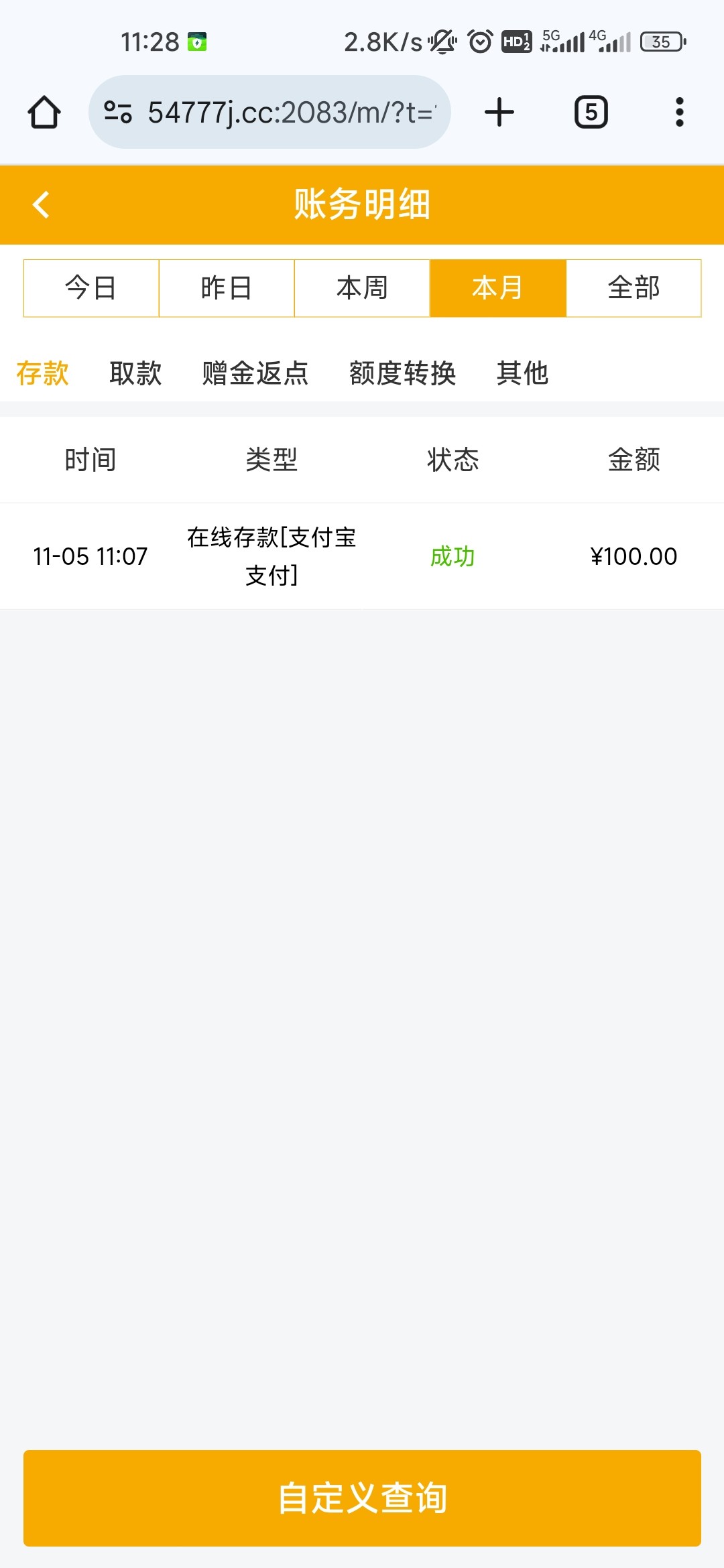Go back from 账务明细 page
This screenshot has height=1568, width=724.
(x=42, y=205)
